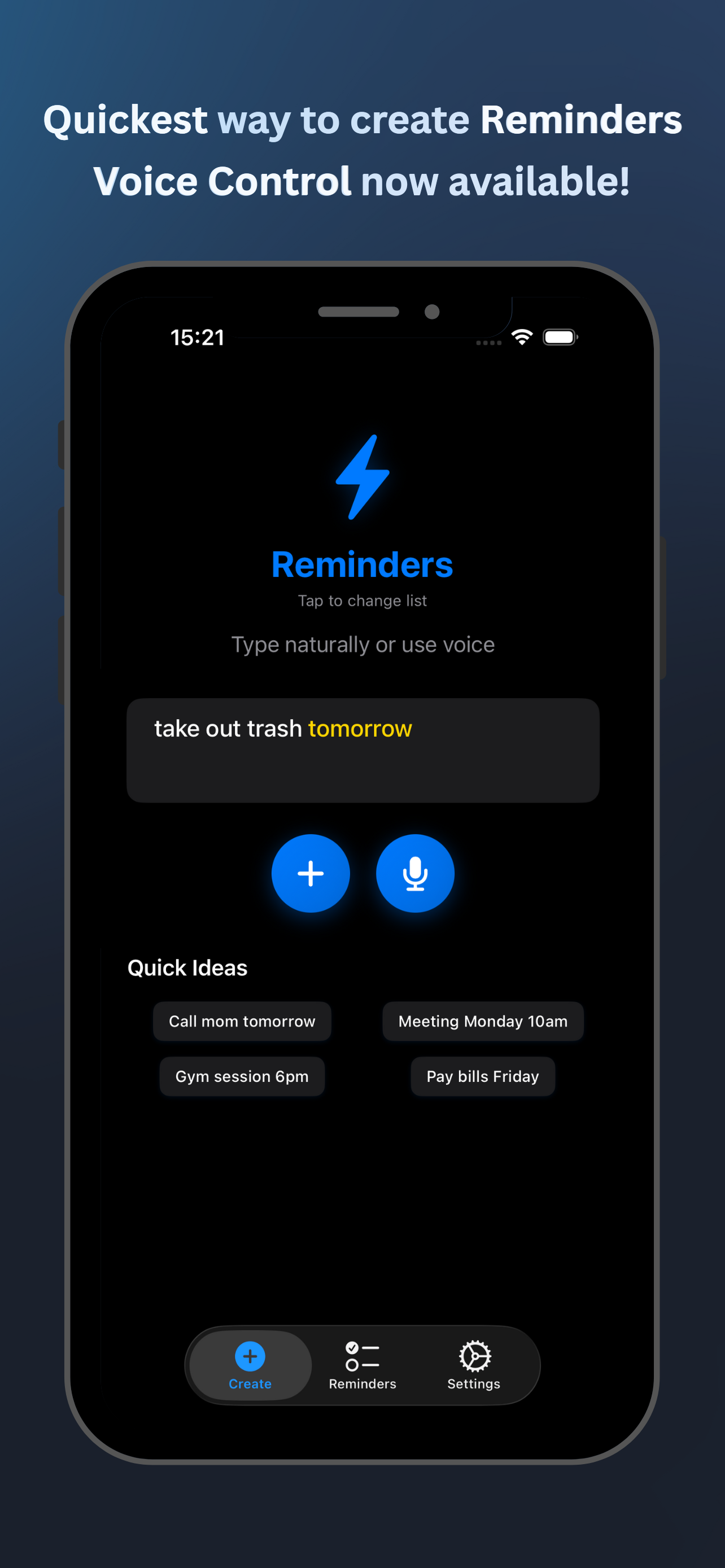Switch to the Settings tab
The width and height of the screenshot is (725, 1568).
pyautogui.click(x=474, y=1365)
